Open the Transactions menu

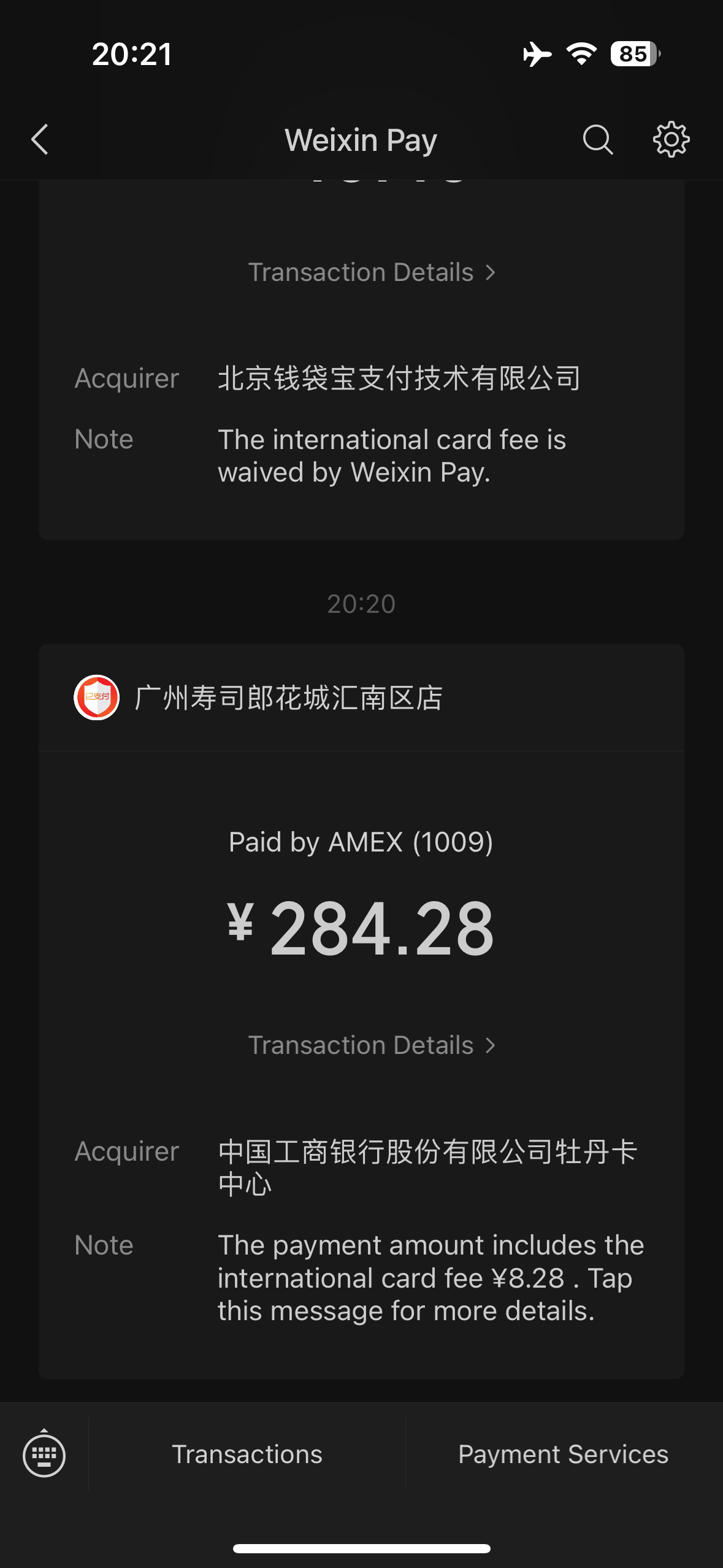tap(247, 1455)
